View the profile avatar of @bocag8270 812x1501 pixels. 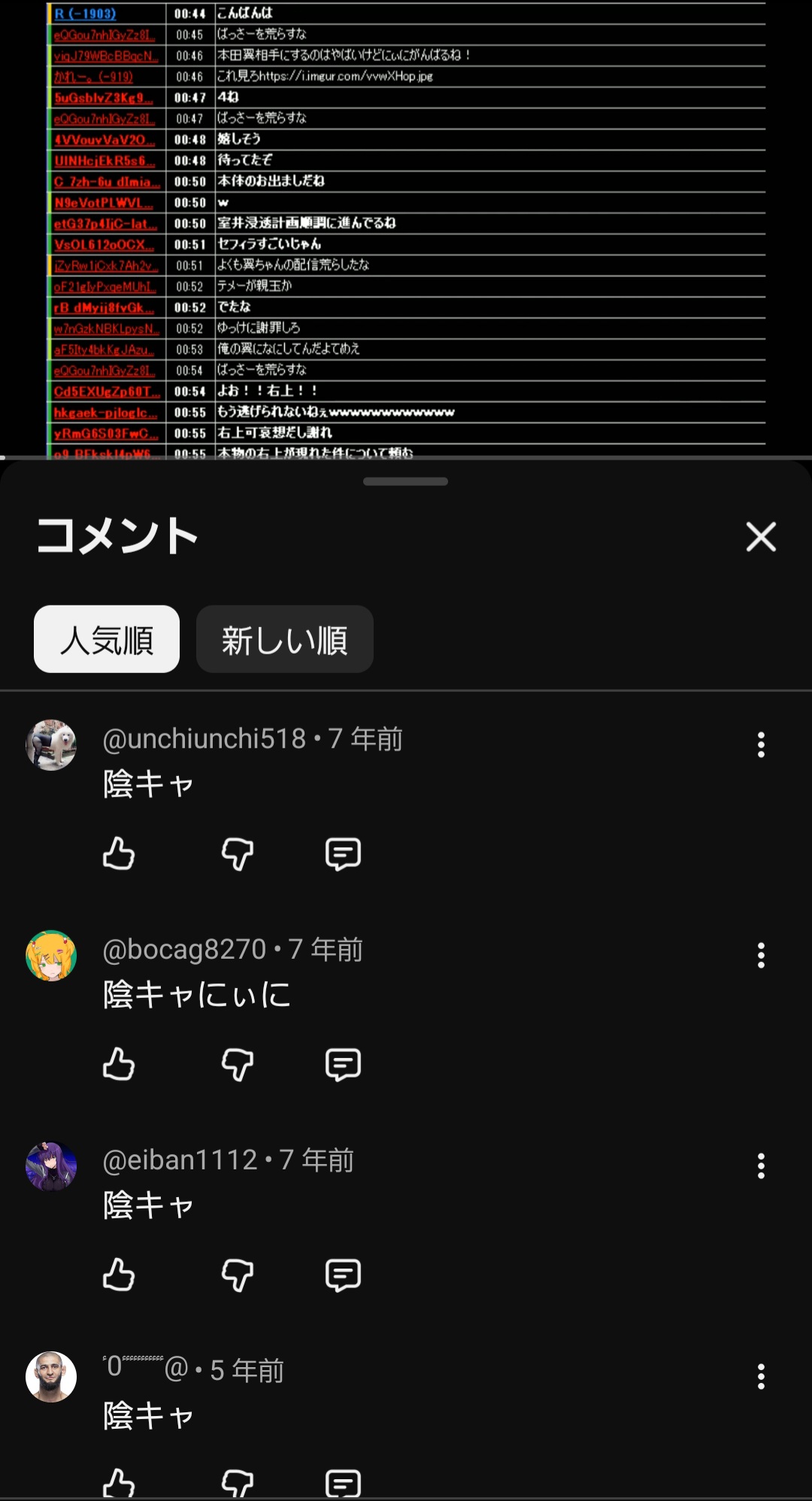pos(51,956)
